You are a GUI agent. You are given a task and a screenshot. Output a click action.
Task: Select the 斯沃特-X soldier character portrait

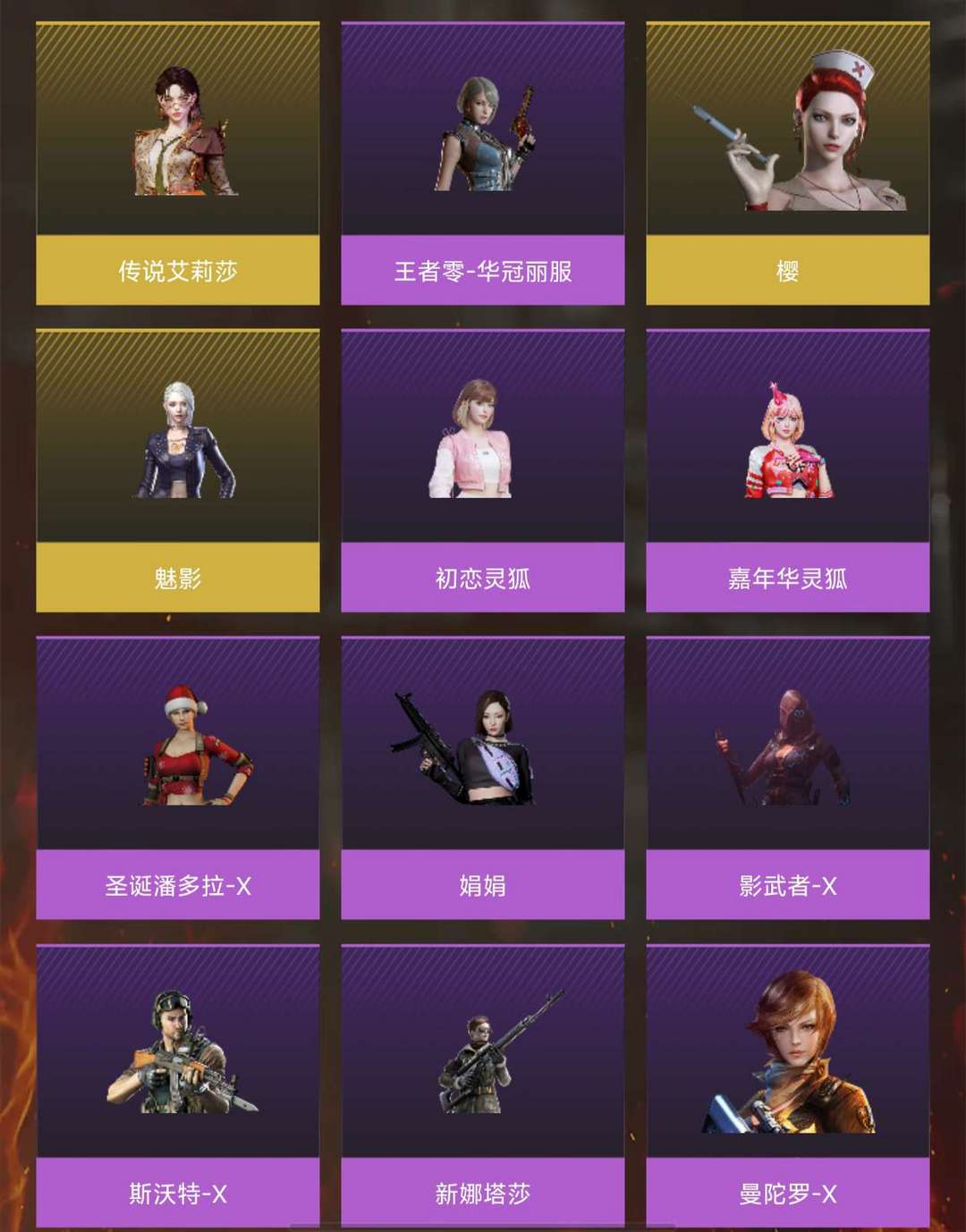click(x=176, y=1059)
